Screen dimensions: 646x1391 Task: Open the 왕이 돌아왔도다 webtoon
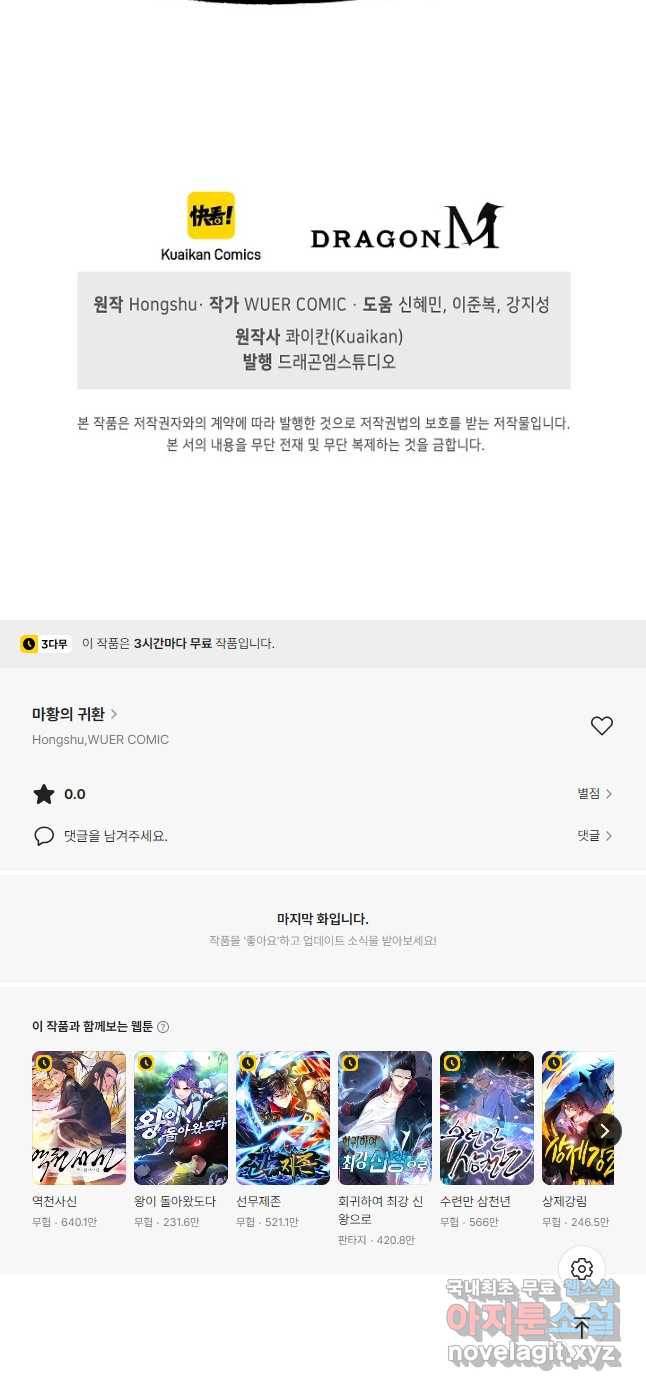coord(181,1118)
